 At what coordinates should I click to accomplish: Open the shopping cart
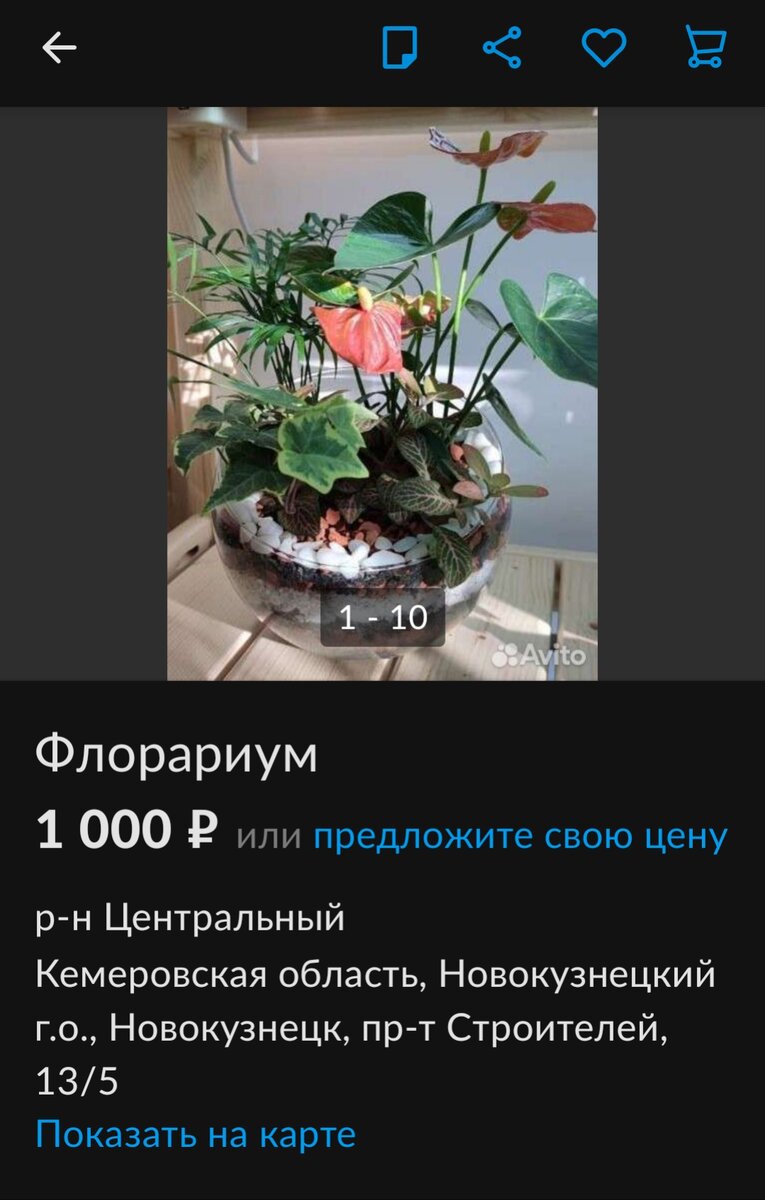pyautogui.click(x=706, y=47)
